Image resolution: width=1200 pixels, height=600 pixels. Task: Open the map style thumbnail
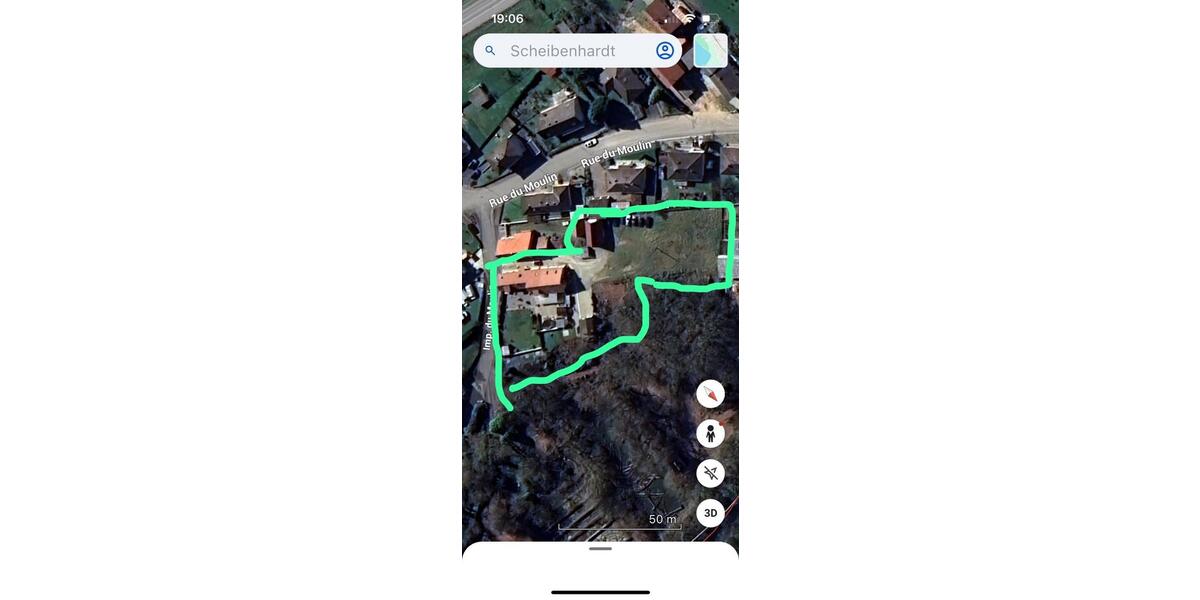[710, 51]
